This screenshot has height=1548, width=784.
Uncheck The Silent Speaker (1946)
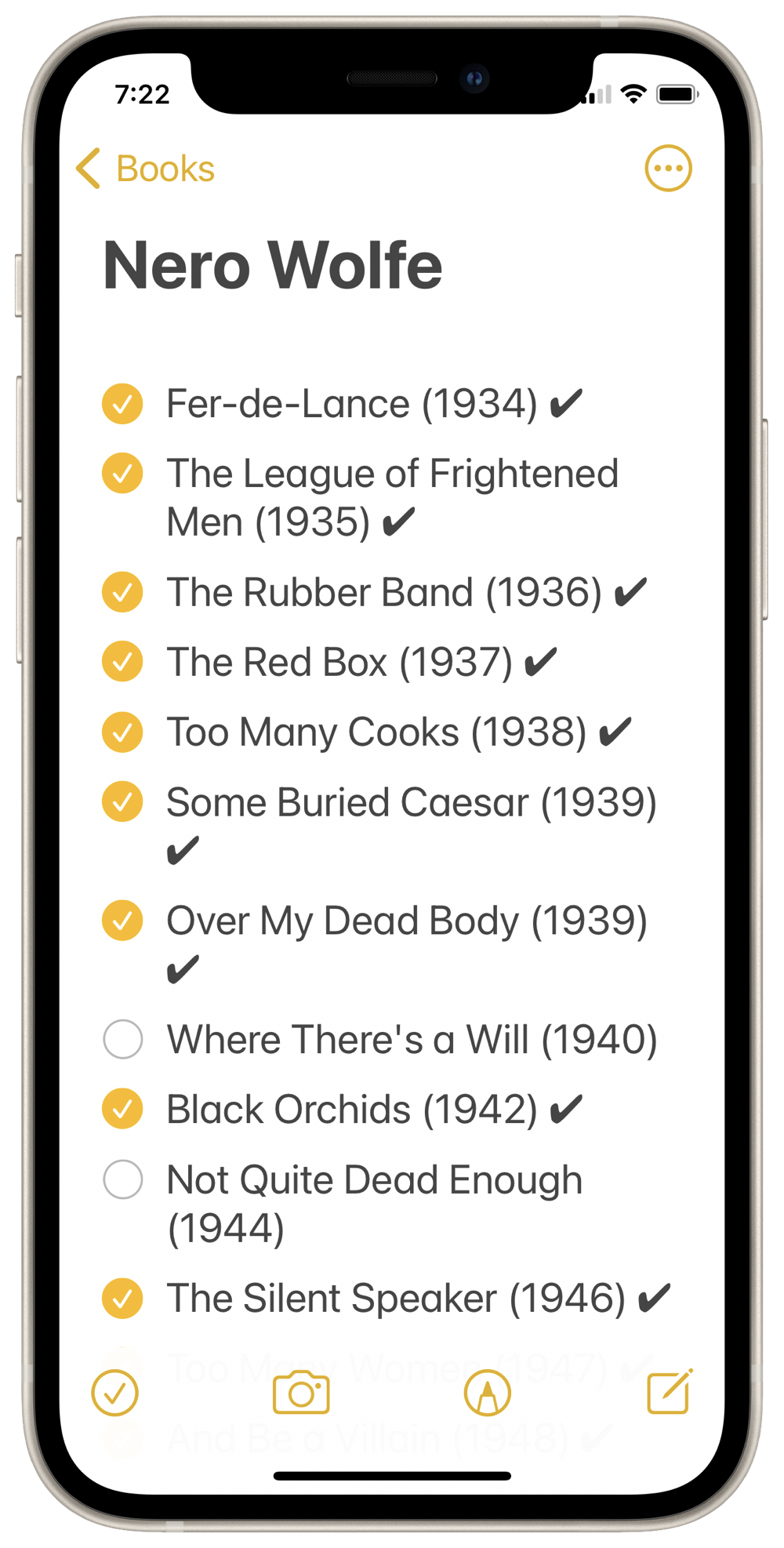(x=122, y=1298)
